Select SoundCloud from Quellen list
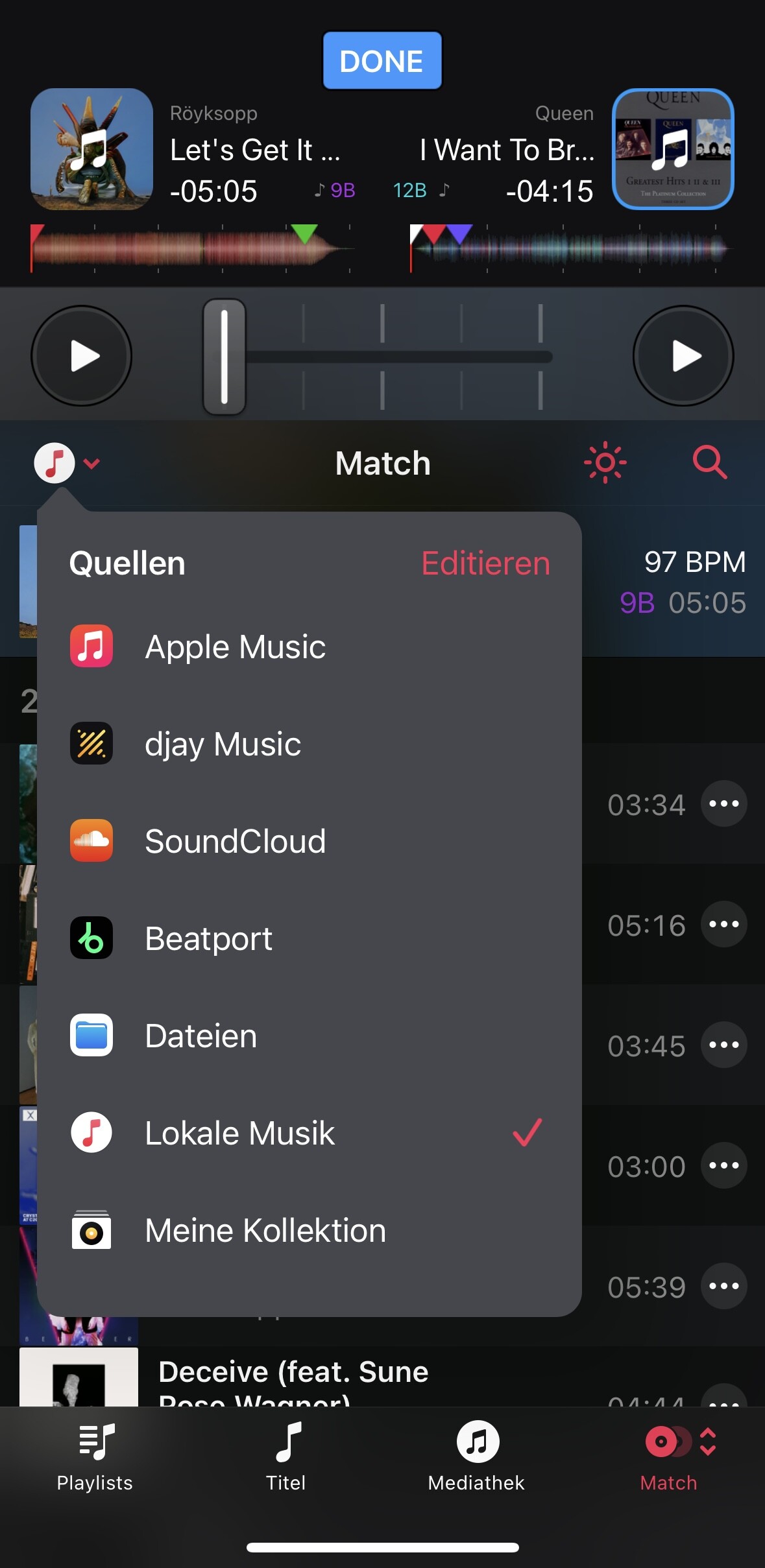The image size is (765, 1568). (310, 841)
